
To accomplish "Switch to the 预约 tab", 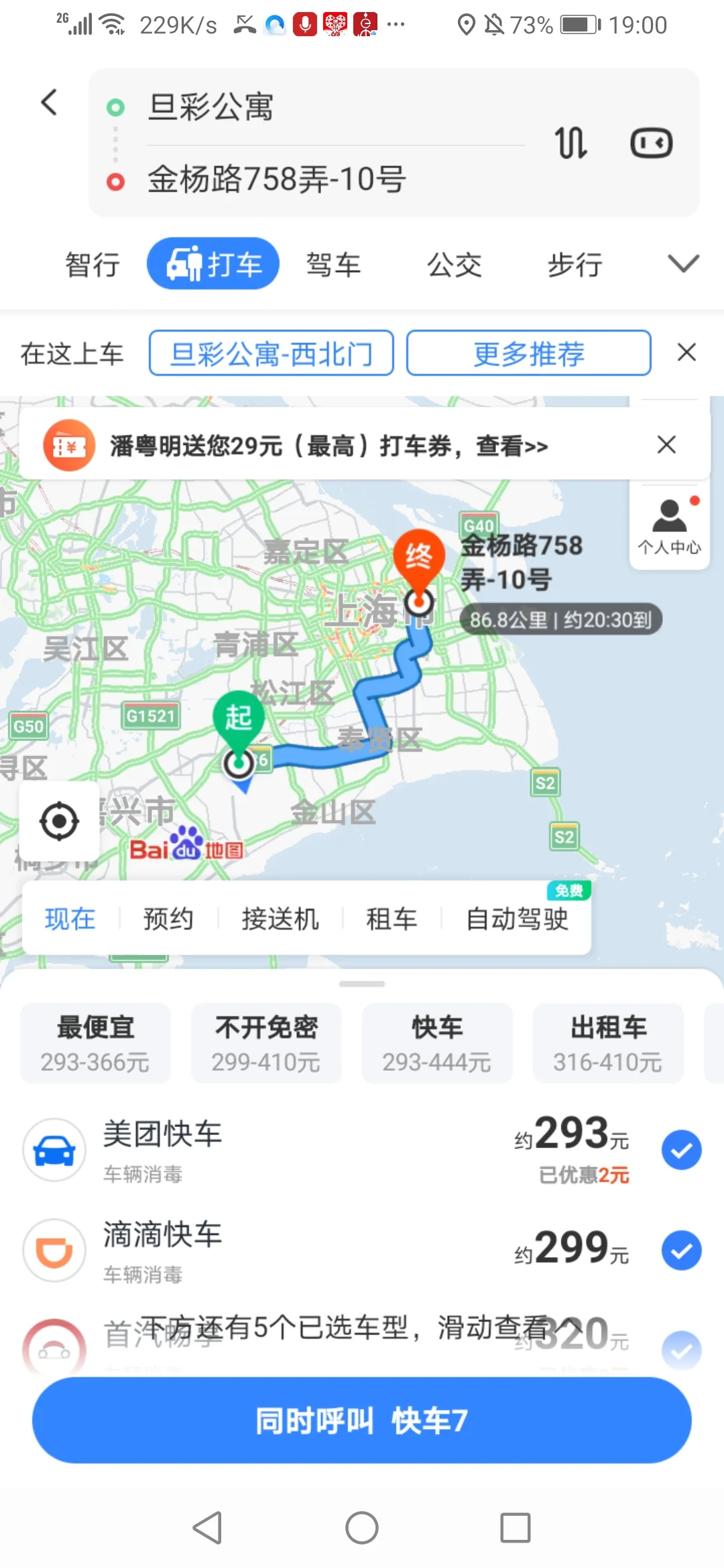I will click(168, 919).
